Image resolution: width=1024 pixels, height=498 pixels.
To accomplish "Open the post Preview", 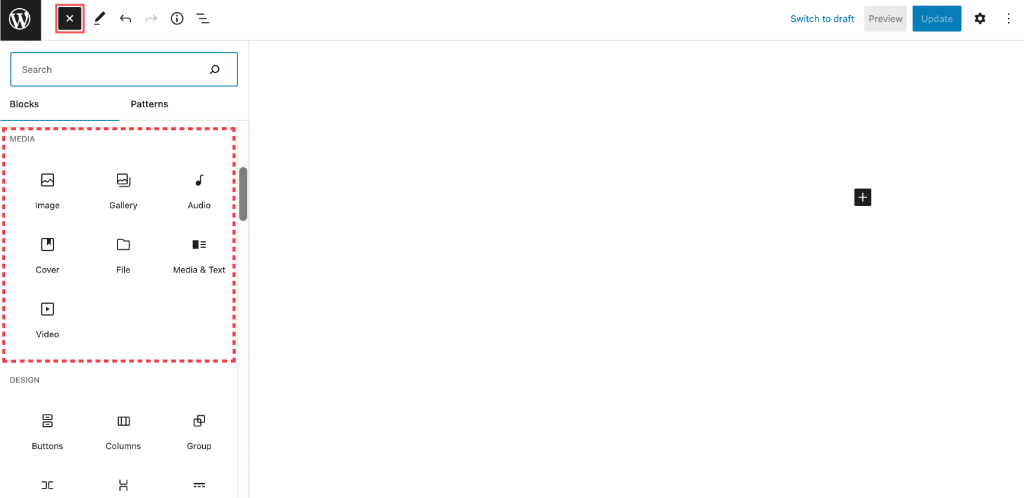I will click(885, 18).
